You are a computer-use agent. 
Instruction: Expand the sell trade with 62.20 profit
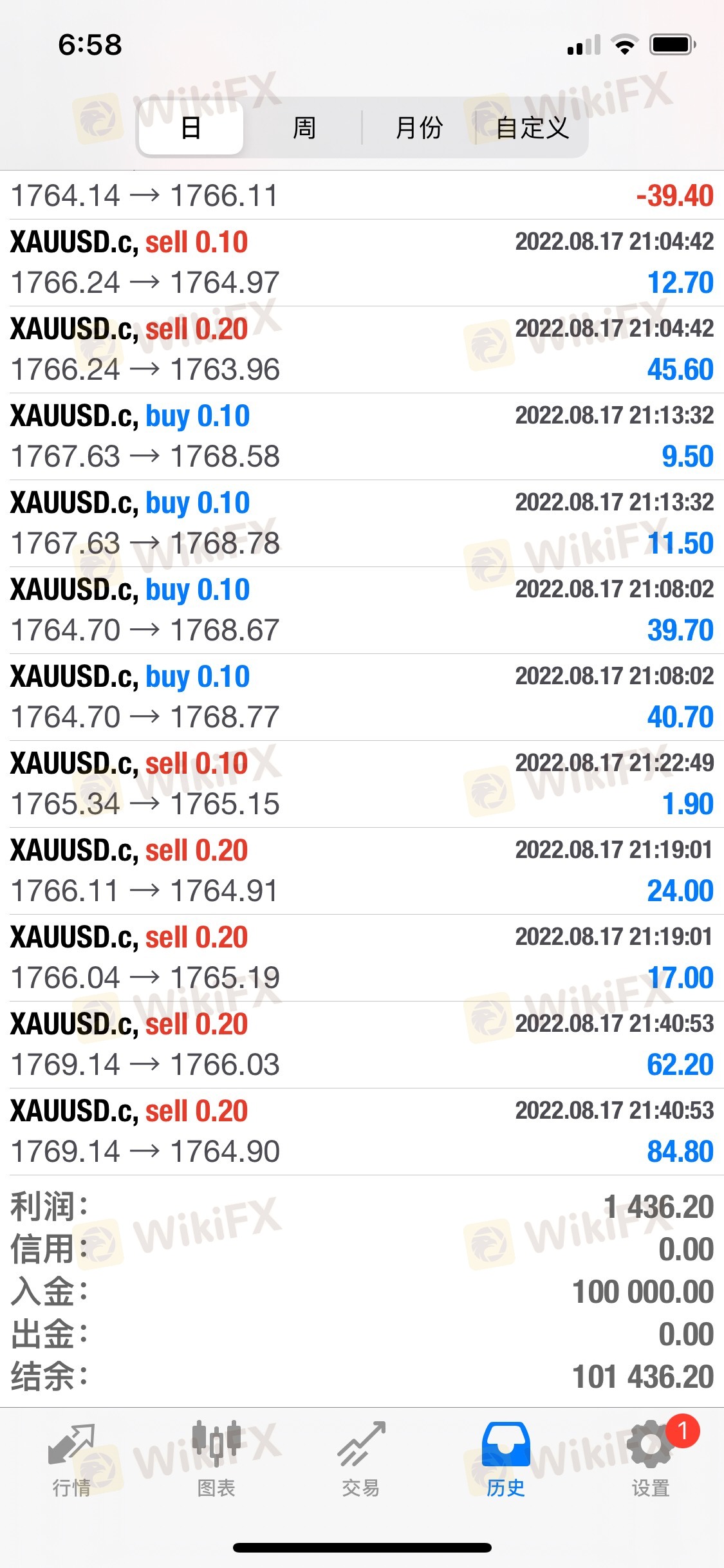click(x=362, y=1045)
